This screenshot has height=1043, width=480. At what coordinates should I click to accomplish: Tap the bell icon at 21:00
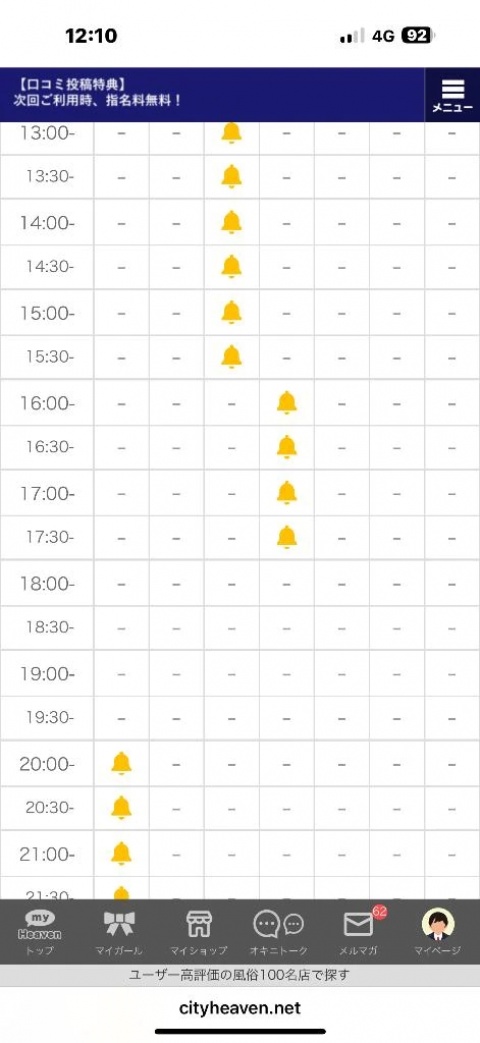pos(121,853)
